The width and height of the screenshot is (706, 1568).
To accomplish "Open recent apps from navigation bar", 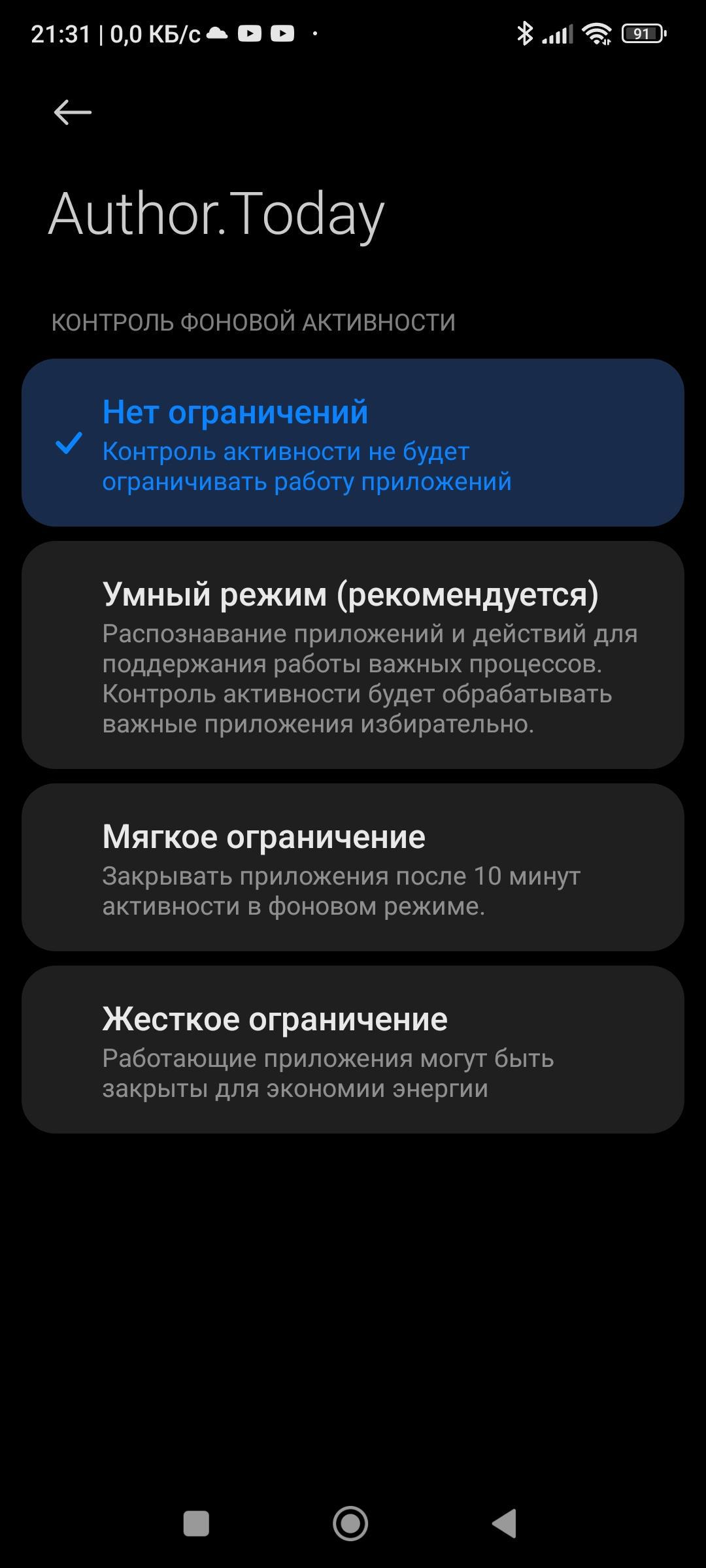I will point(196,1524).
